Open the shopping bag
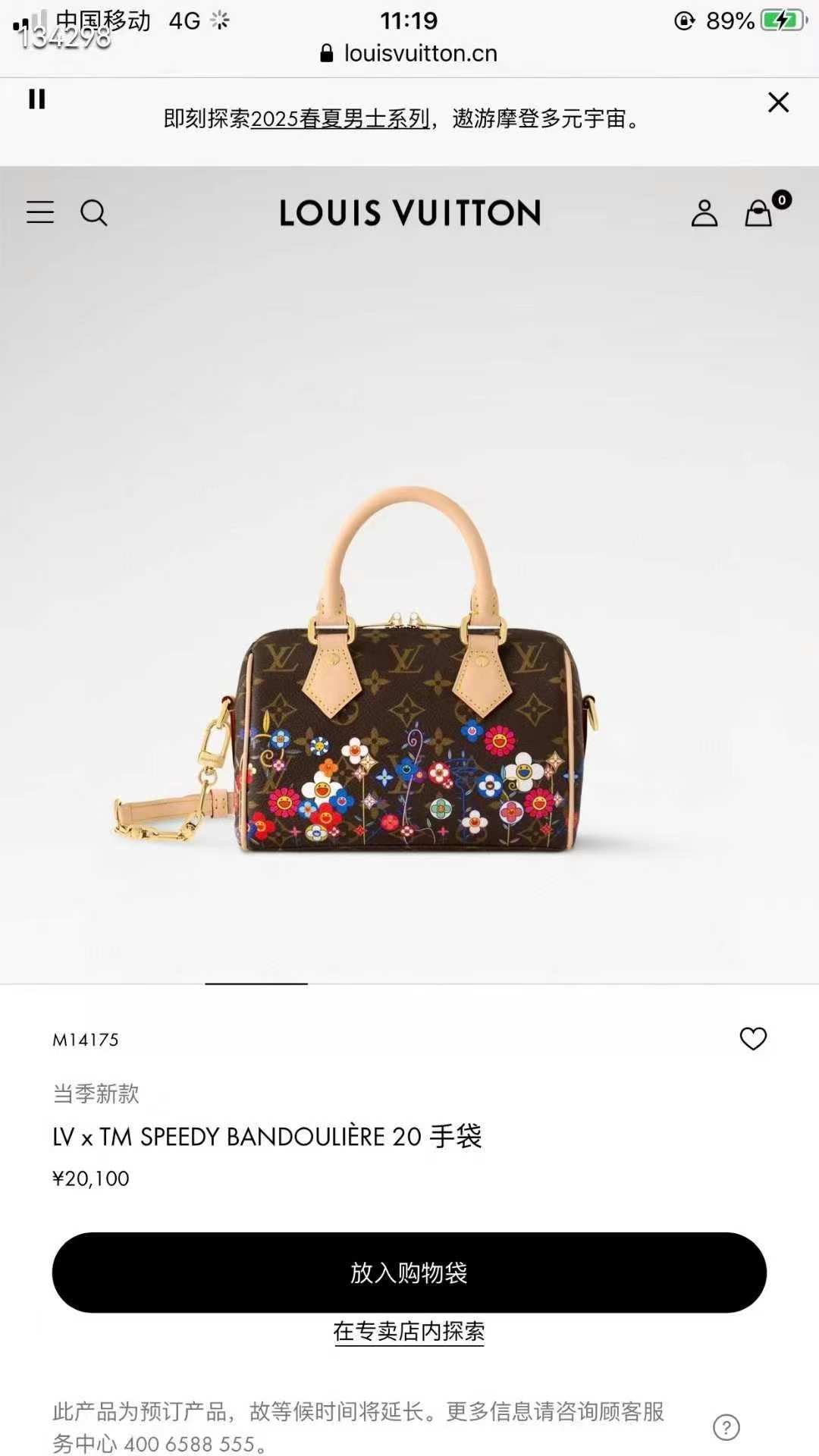 [x=759, y=213]
